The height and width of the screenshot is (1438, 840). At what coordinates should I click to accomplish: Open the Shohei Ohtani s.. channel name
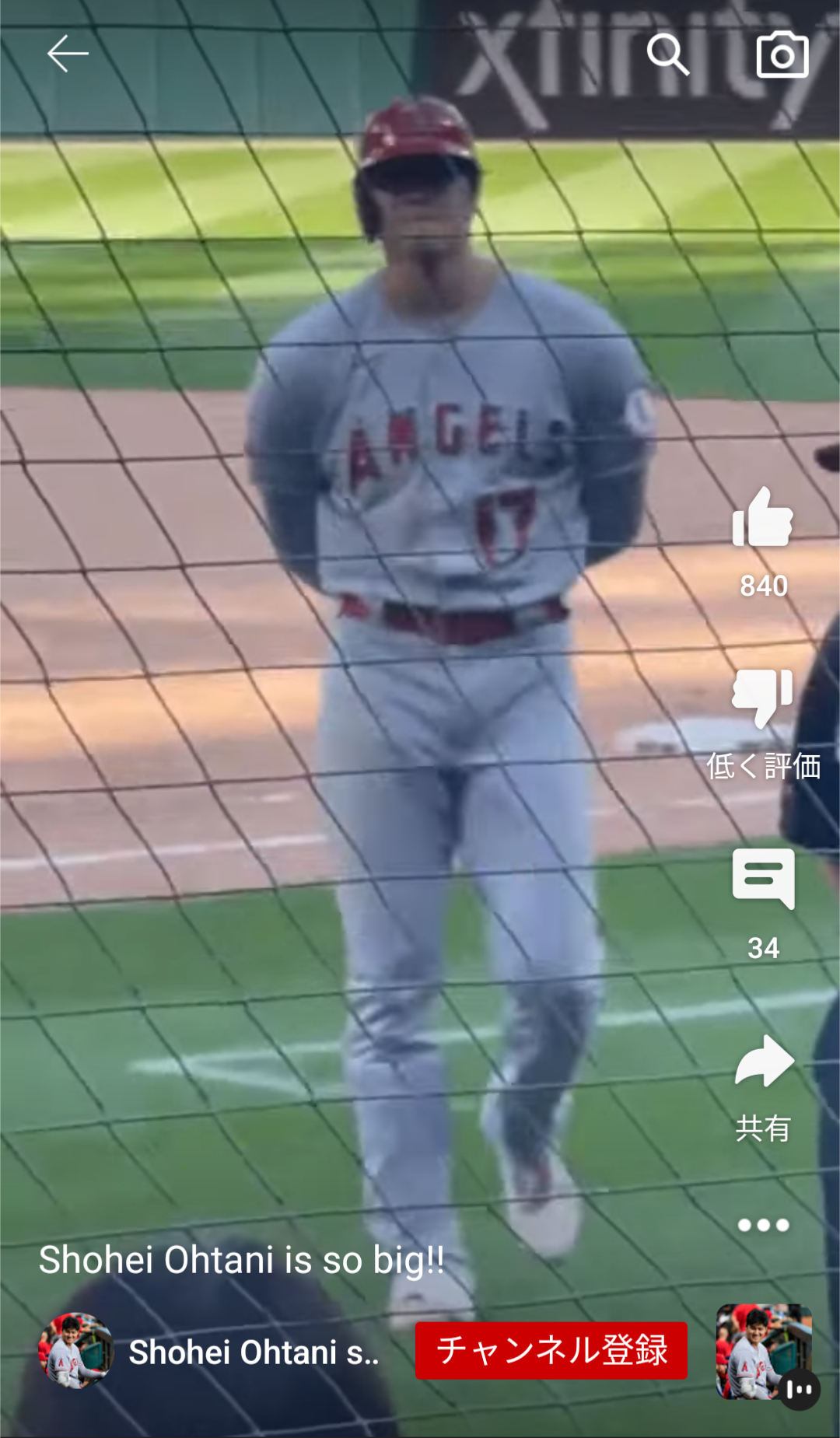[254, 1352]
